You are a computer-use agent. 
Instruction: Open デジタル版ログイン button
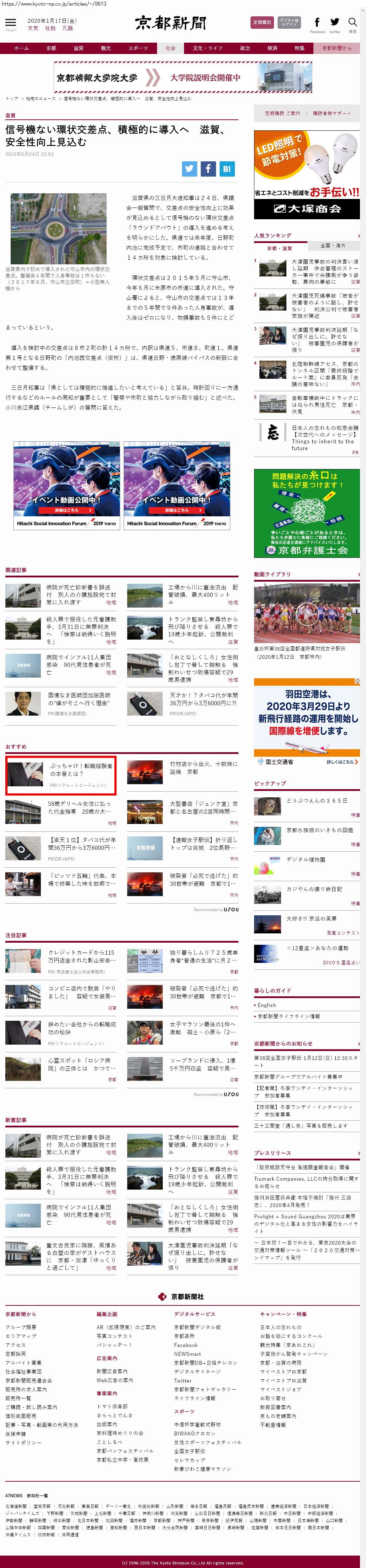(x=289, y=22)
